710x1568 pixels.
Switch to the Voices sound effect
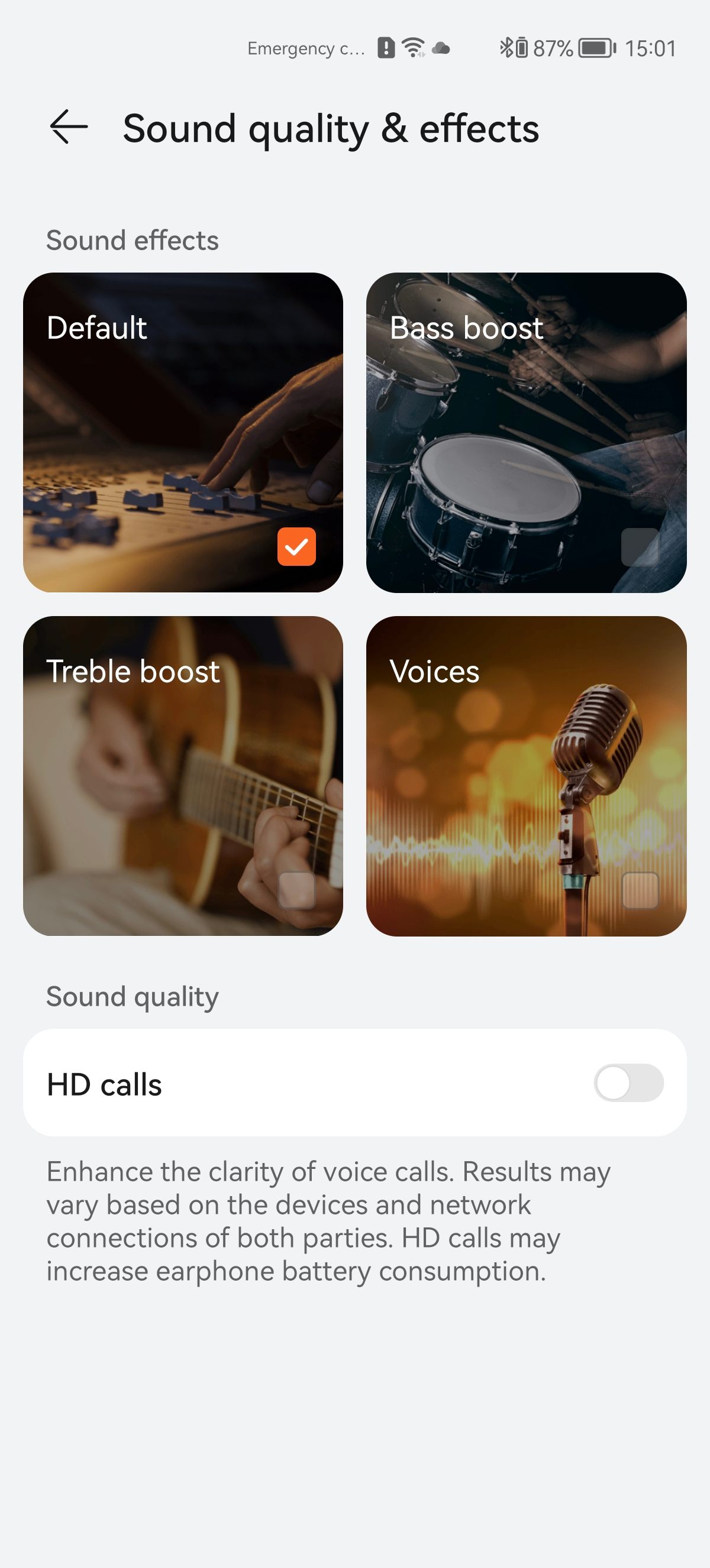point(526,776)
